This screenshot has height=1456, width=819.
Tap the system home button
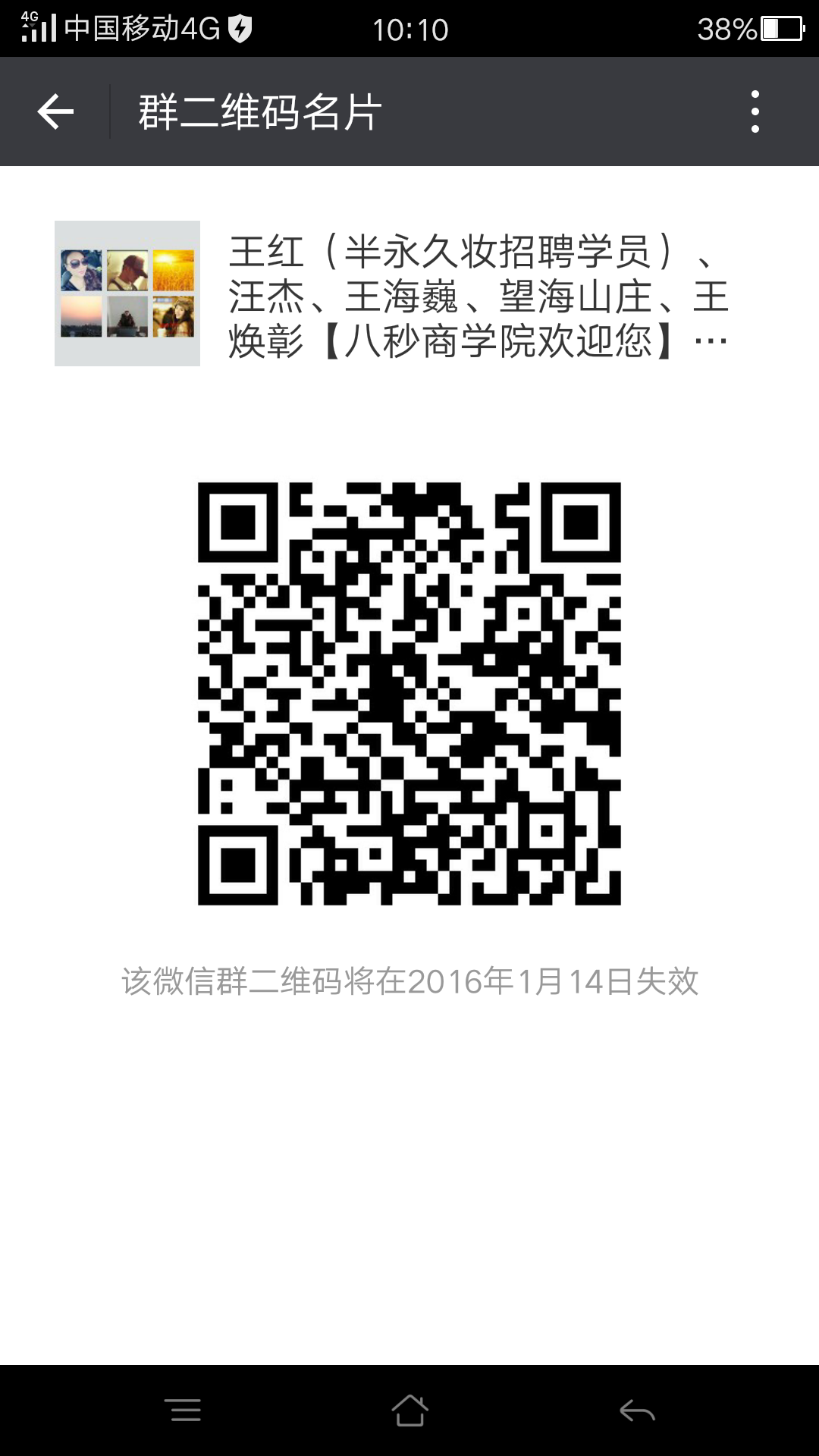(409, 1410)
